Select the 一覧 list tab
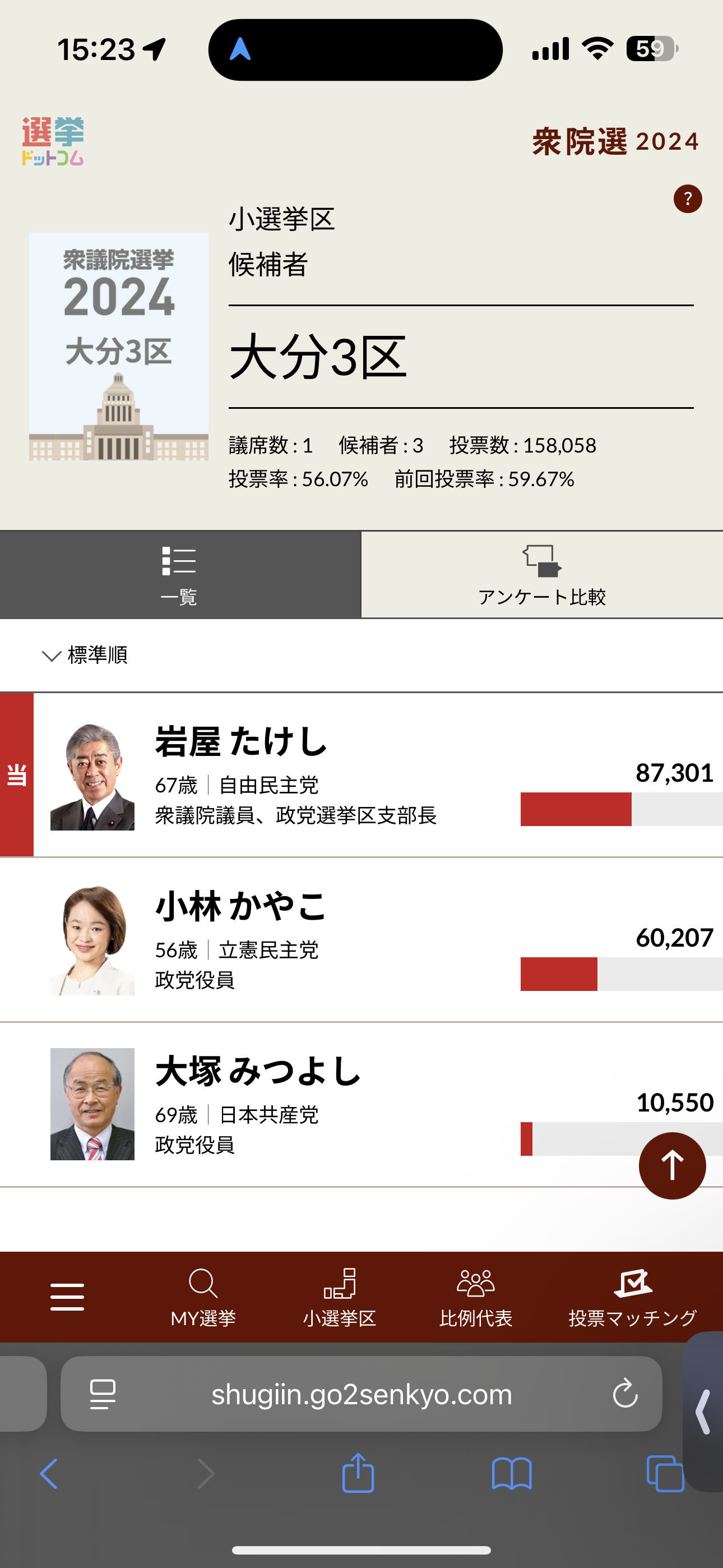 pyautogui.click(x=179, y=575)
